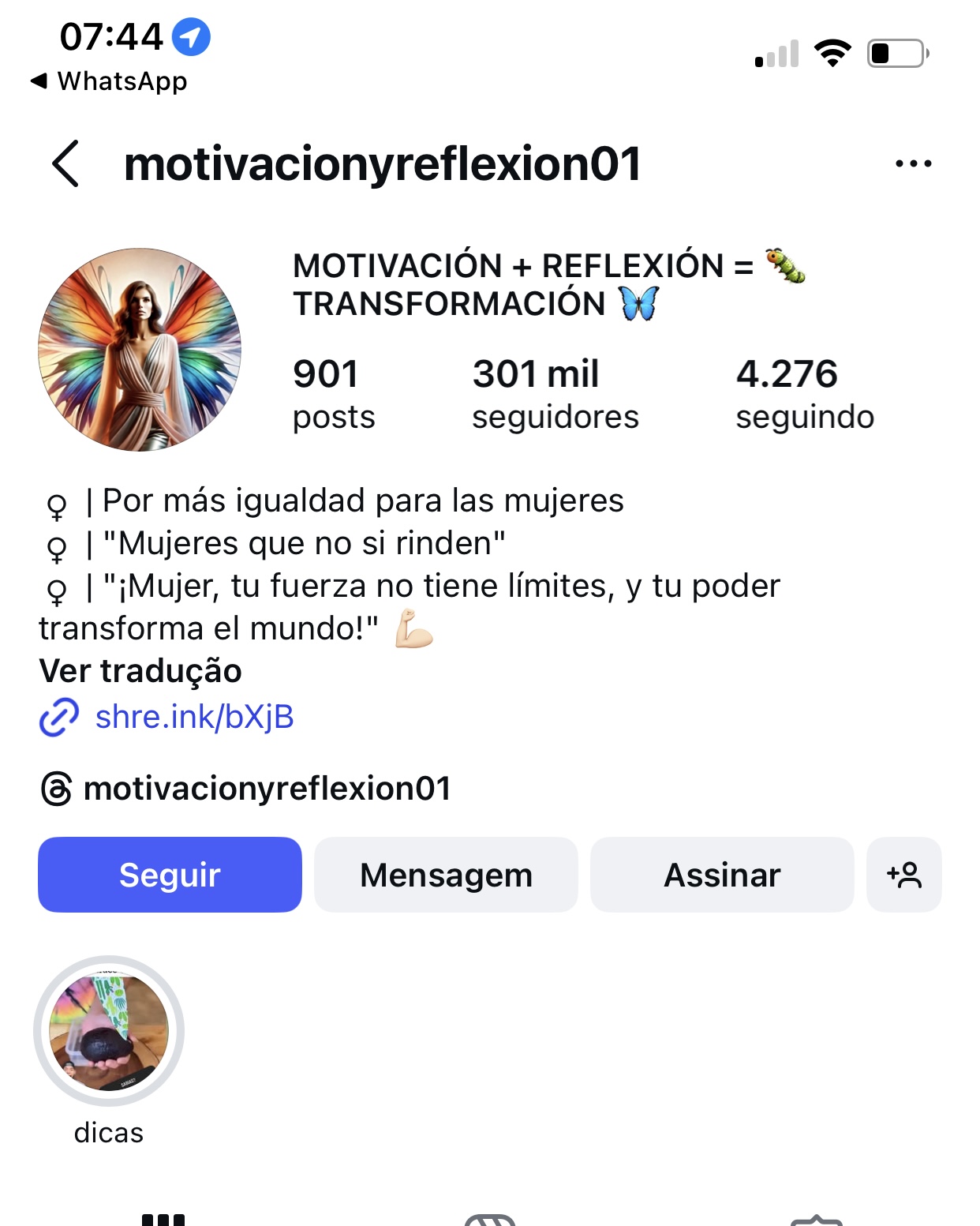Viewport: 980px width, 1226px height.
Task: Follow this account with Seguir
Action: click(170, 875)
